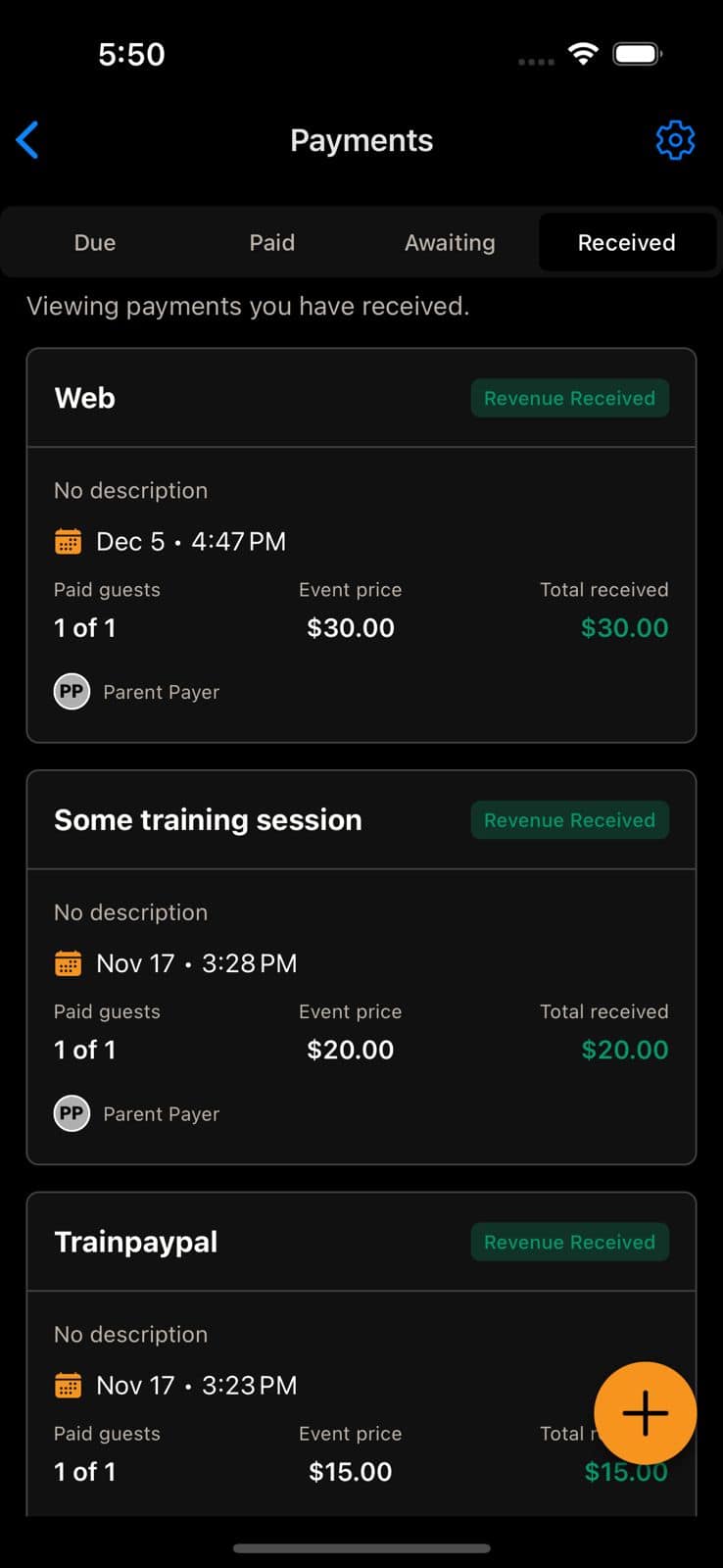Tap the PP avatar on the Web payment
Viewport: 723px width, 1568px height.
click(x=71, y=691)
